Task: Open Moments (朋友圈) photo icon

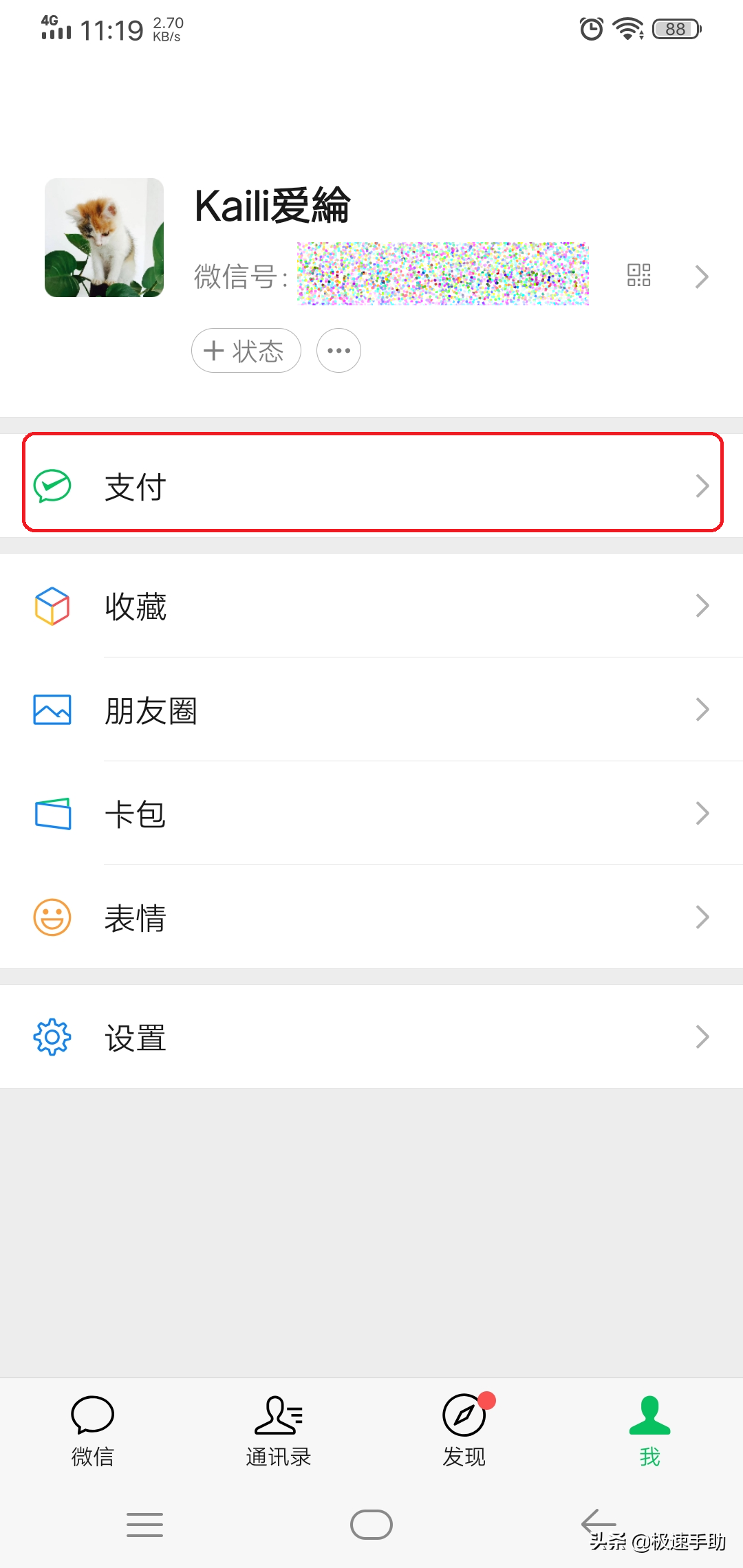Action: click(x=51, y=709)
